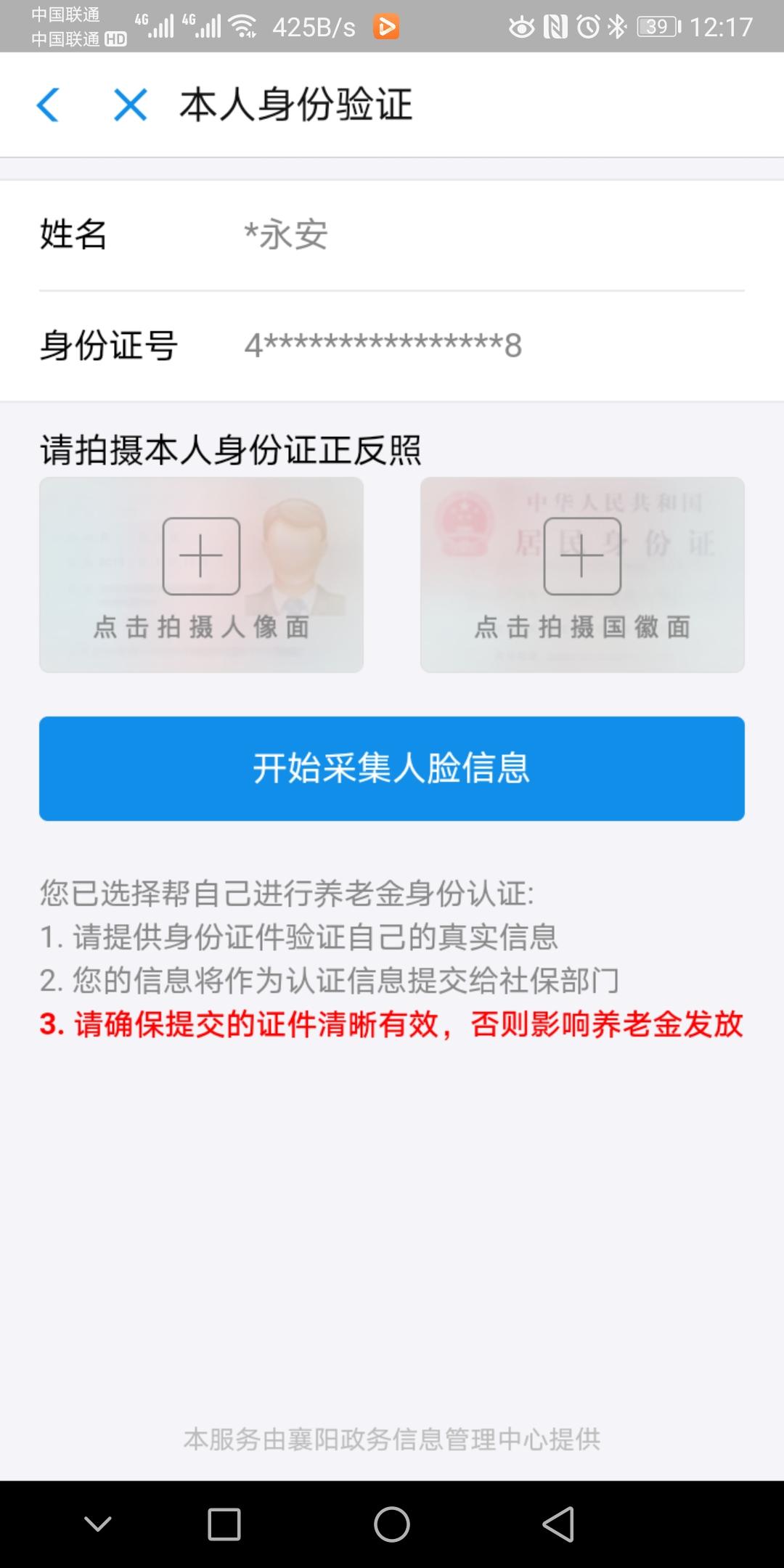Screen dimensions: 784x1568
Task: Open the recent apps view
Action: pyautogui.click(x=224, y=1524)
